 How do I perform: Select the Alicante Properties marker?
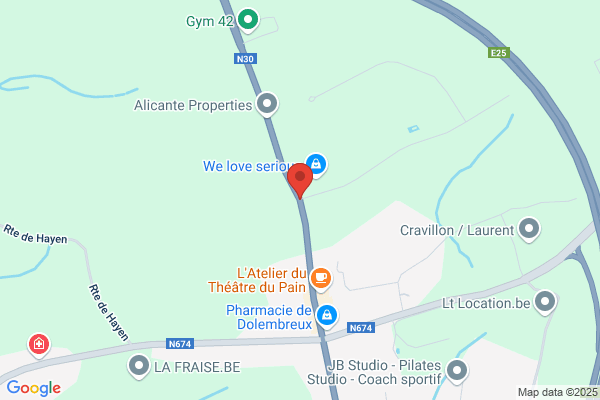pos(267,104)
